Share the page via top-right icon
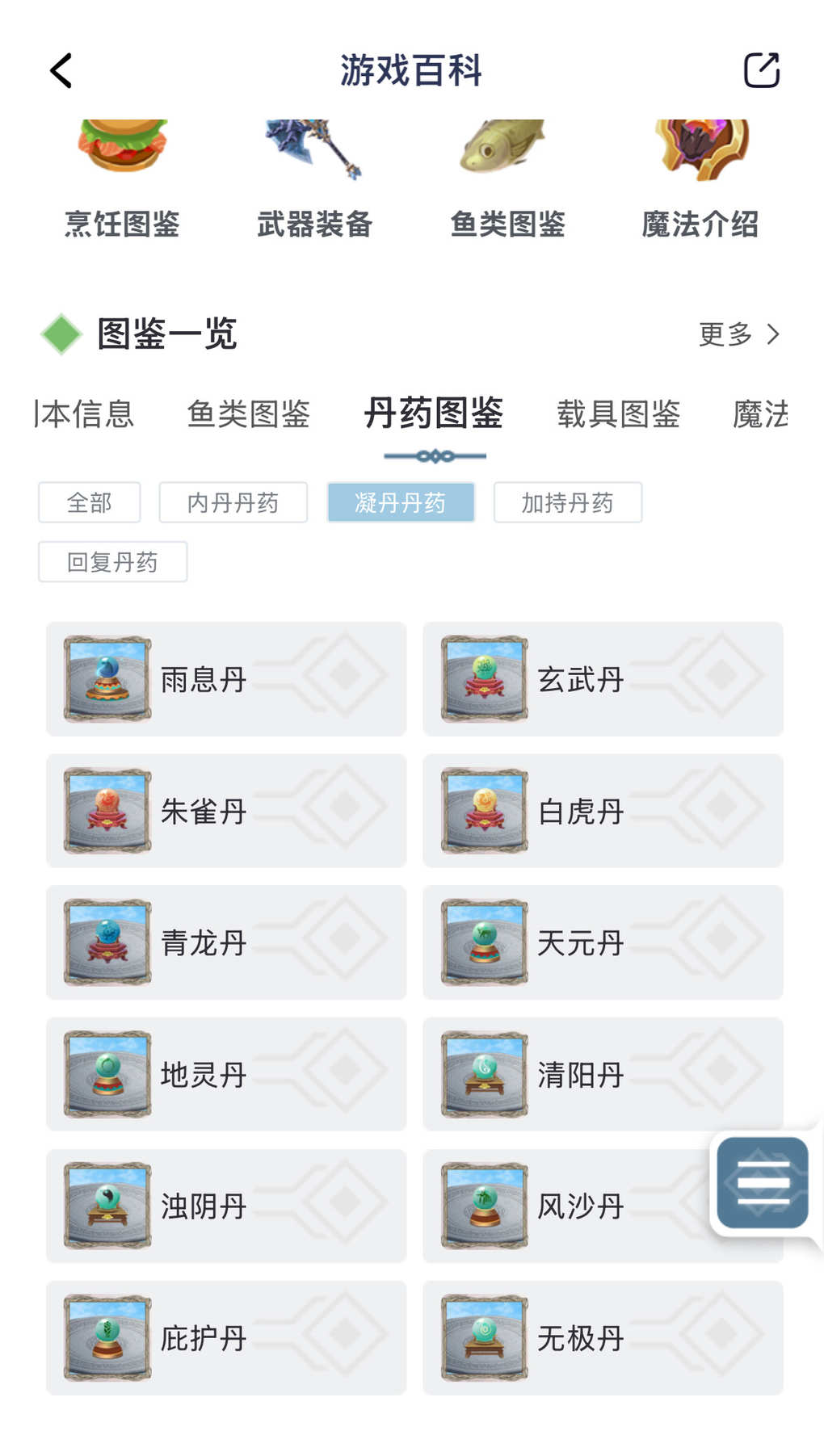Screen dimensions: 824x1456 [x=761, y=70]
